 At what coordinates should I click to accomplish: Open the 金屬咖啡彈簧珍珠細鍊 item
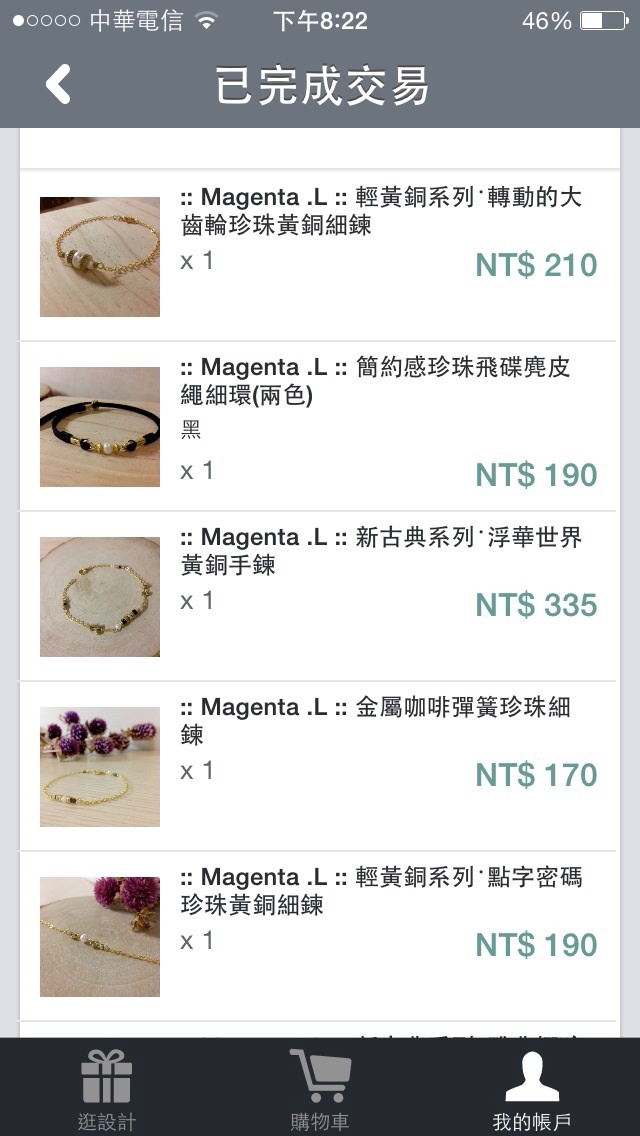pyautogui.click(x=320, y=767)
